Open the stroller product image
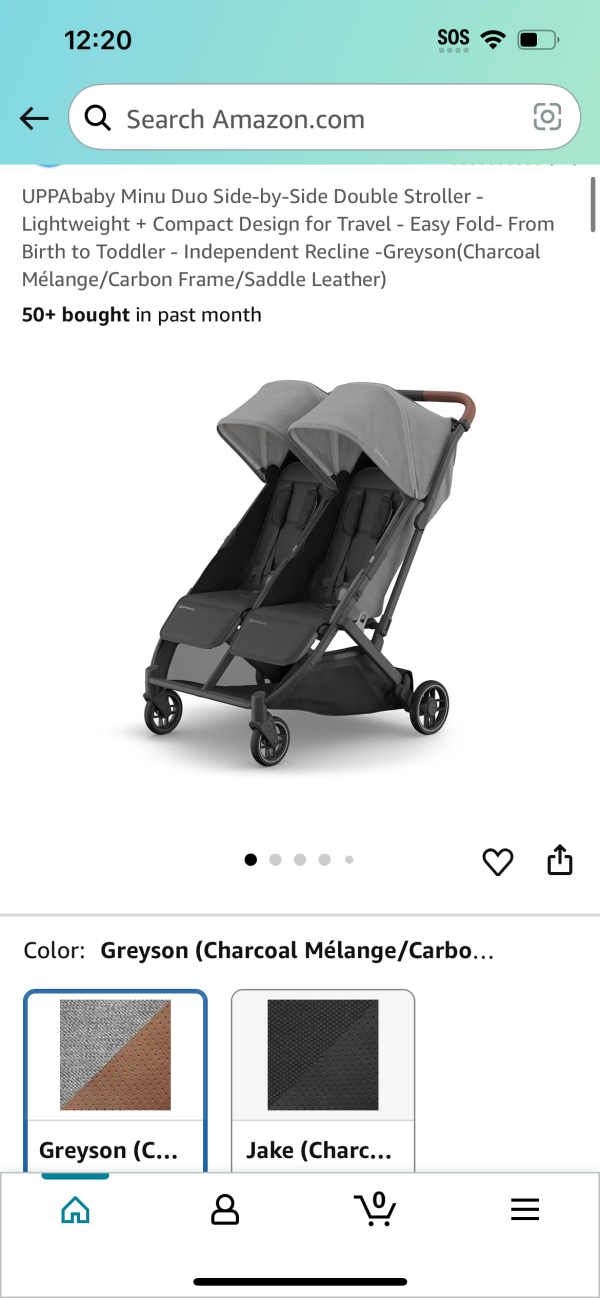 click(x=300, y=575)
